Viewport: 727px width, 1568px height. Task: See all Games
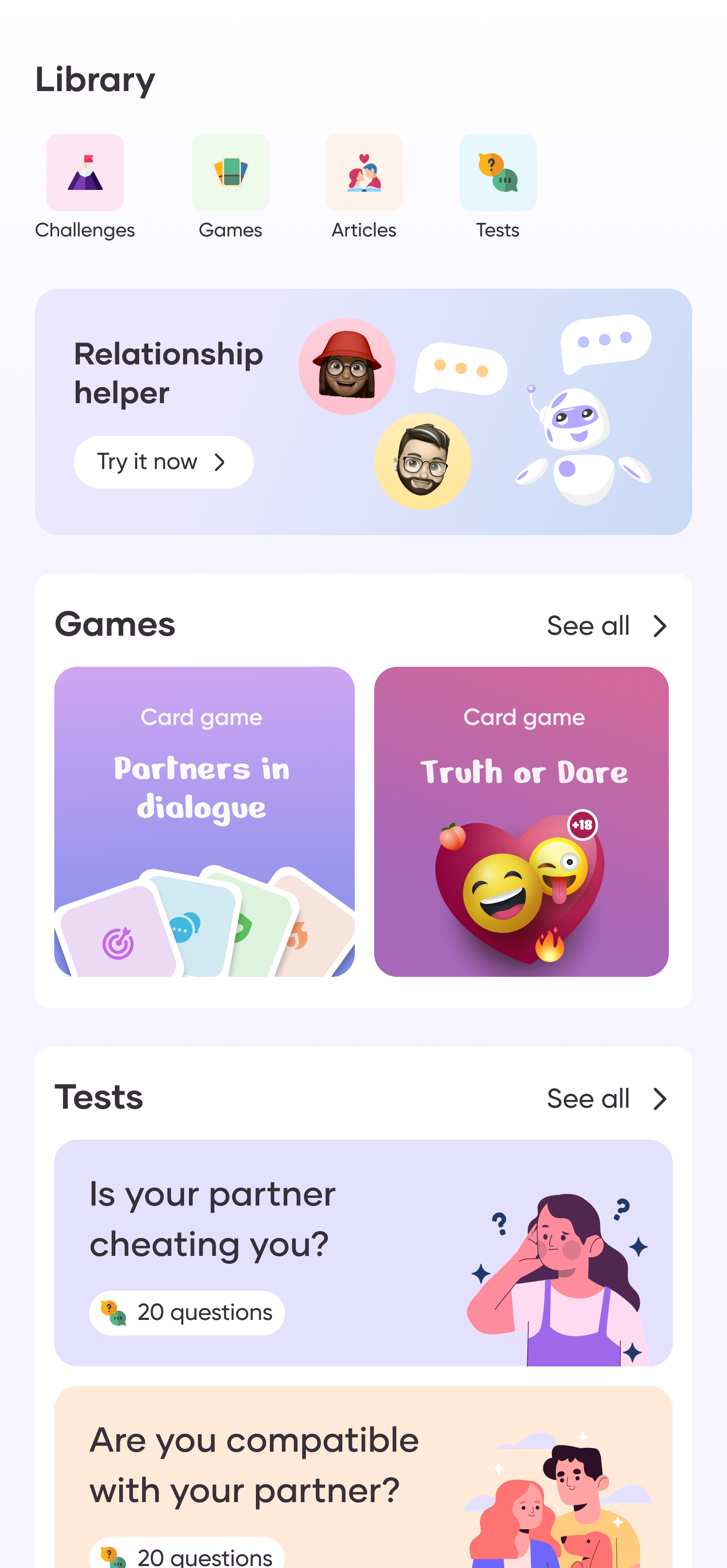(x=606, y=626)
